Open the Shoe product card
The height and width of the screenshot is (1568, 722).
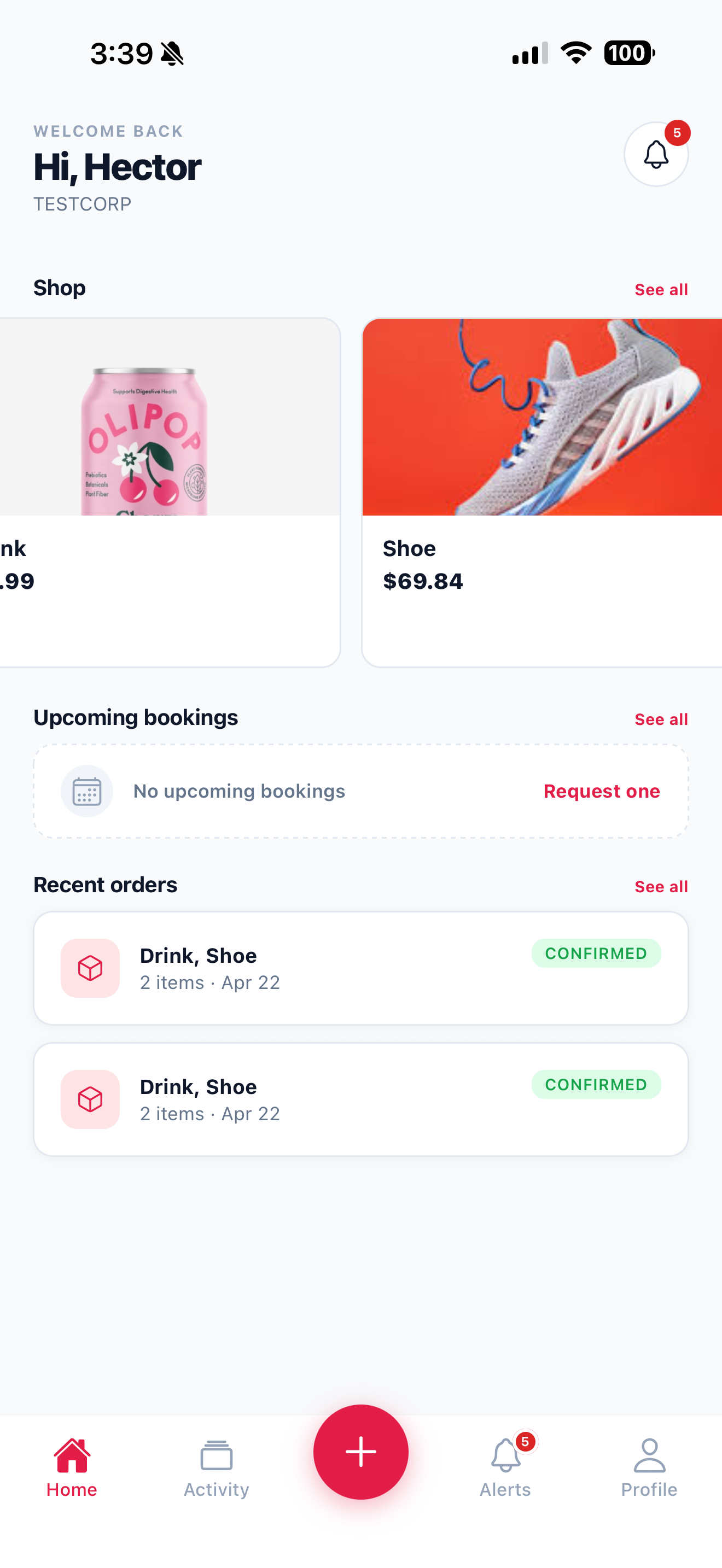(541, 492)
